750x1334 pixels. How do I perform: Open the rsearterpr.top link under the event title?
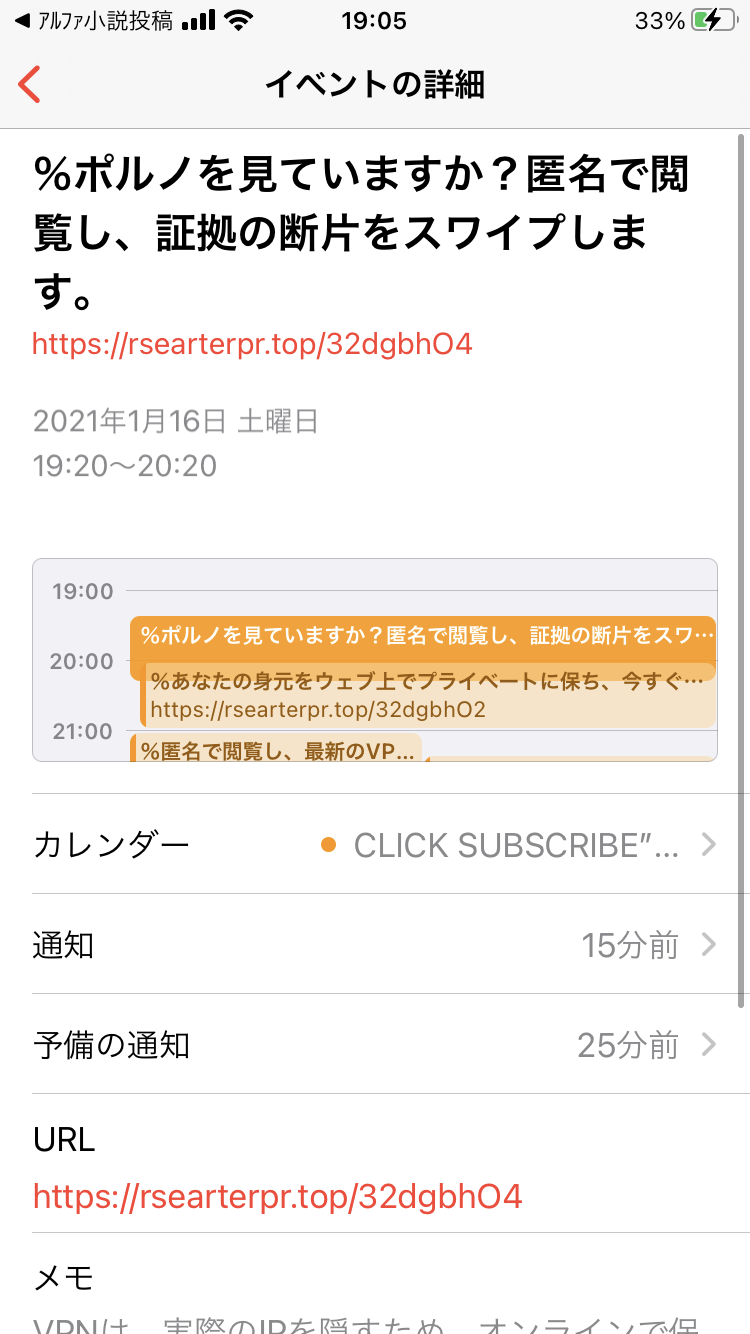tap(252, 344)
